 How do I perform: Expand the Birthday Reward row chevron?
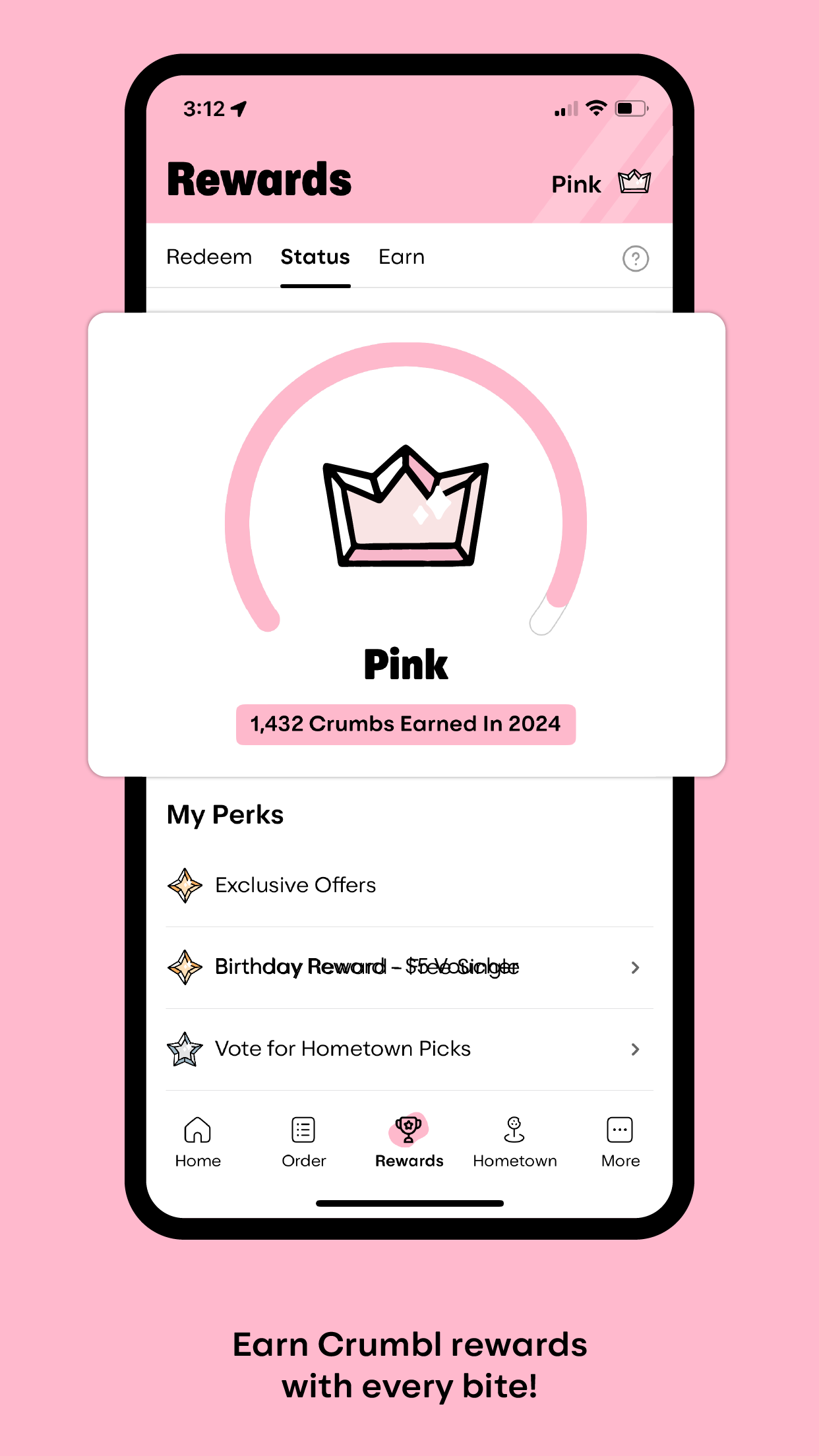(635, 967)
